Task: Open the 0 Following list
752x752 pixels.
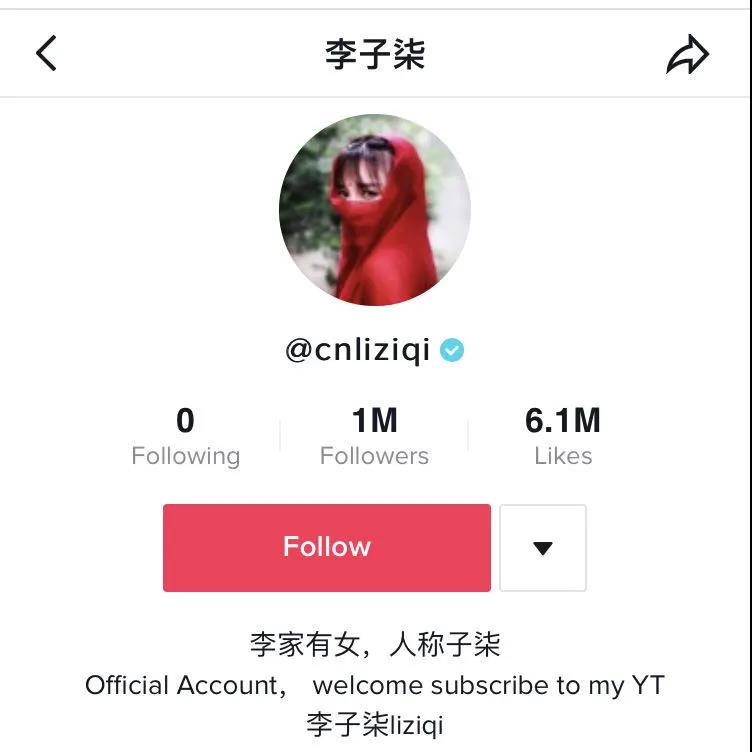Action: 185,437
